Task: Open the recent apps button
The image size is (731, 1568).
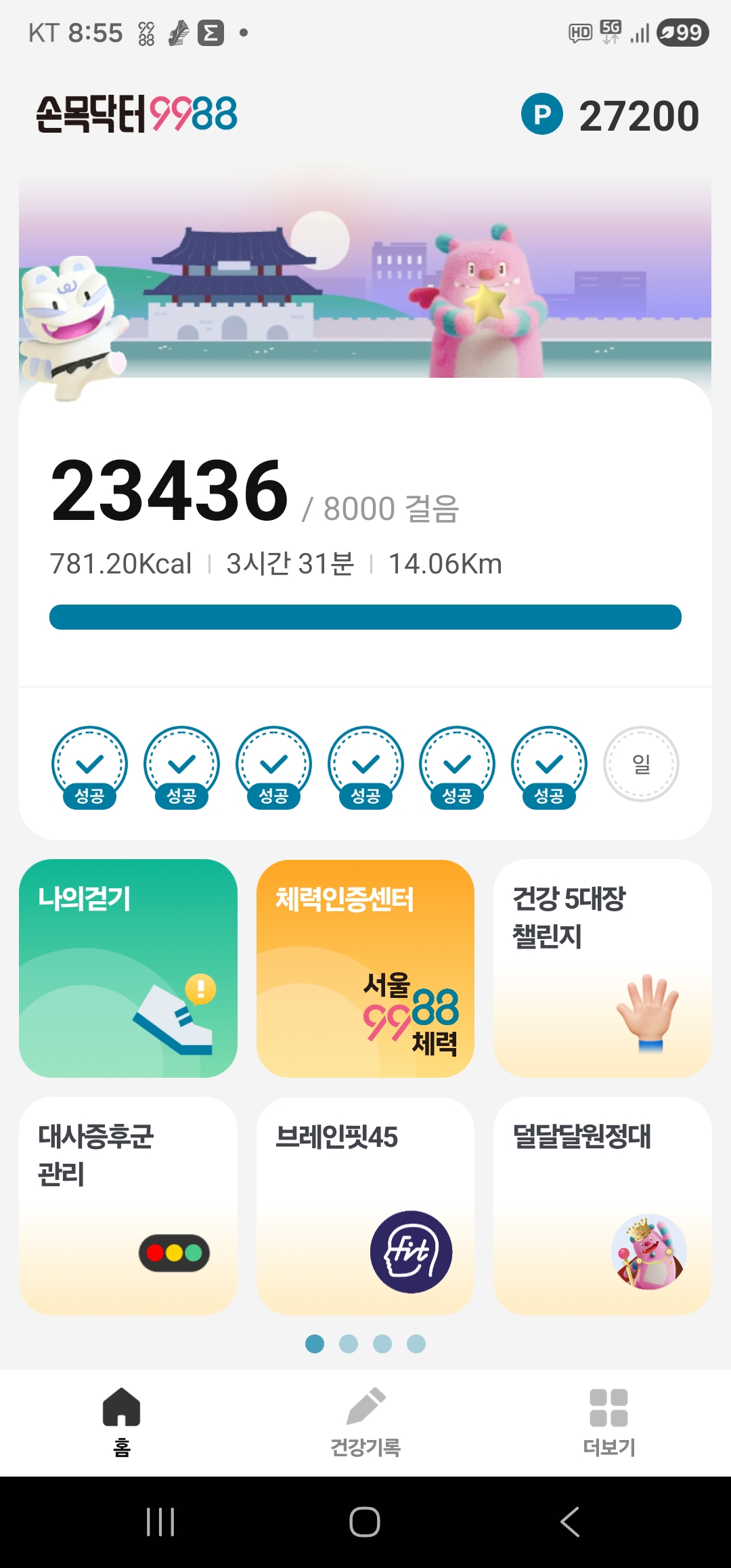Action: 160,1522
